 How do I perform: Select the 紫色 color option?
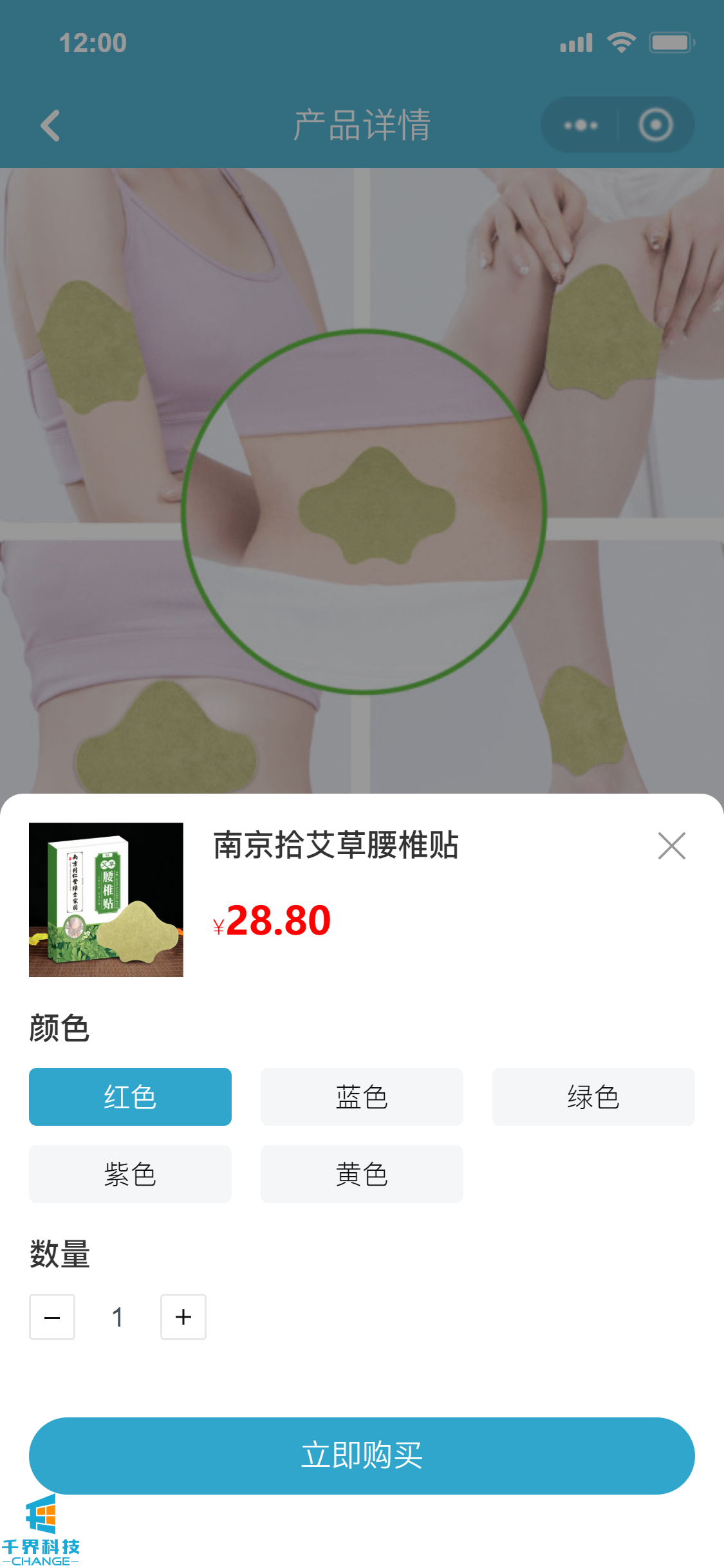pos(130,1174)
